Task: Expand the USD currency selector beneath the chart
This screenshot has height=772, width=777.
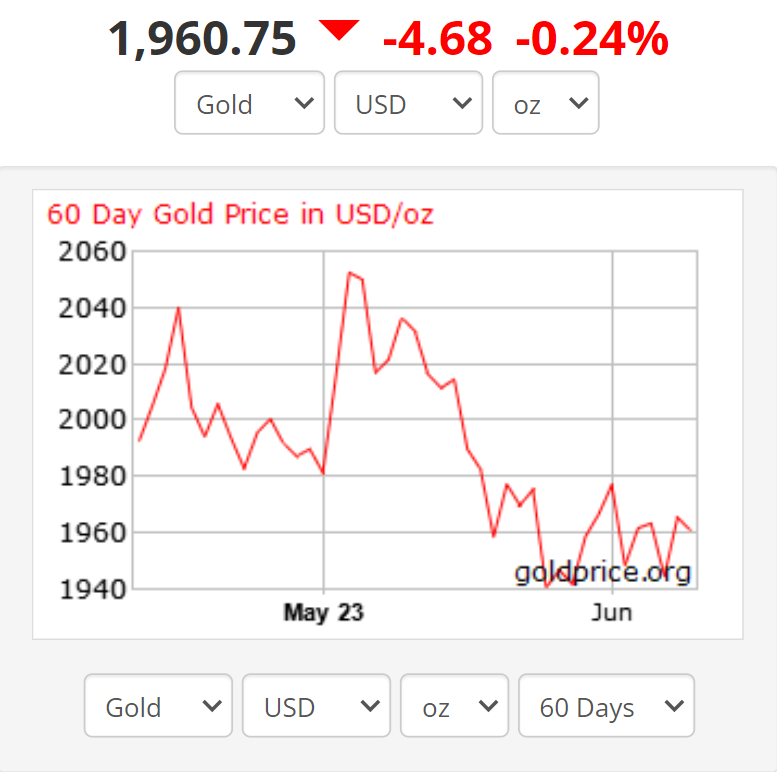Action: click(316, 707)
